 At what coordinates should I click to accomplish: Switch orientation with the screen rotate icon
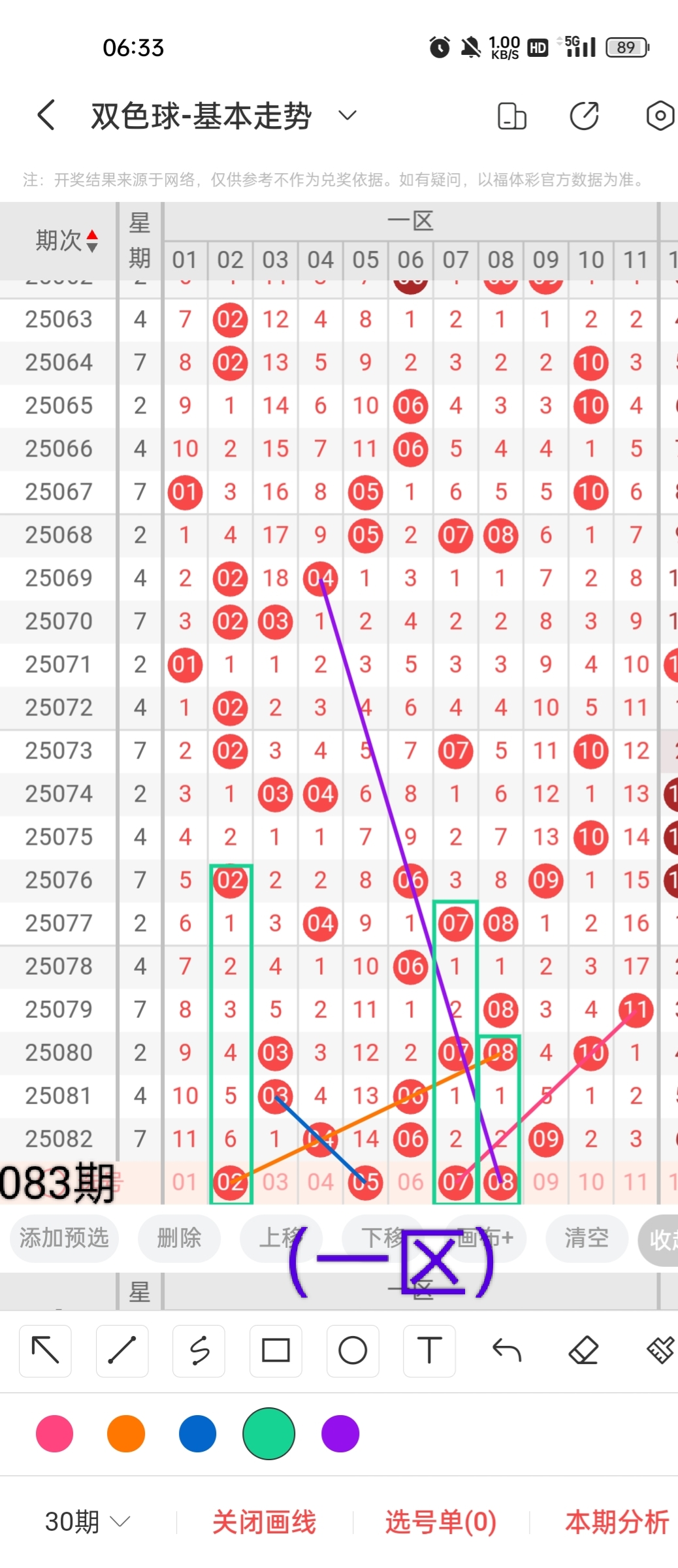coord(511,116)
